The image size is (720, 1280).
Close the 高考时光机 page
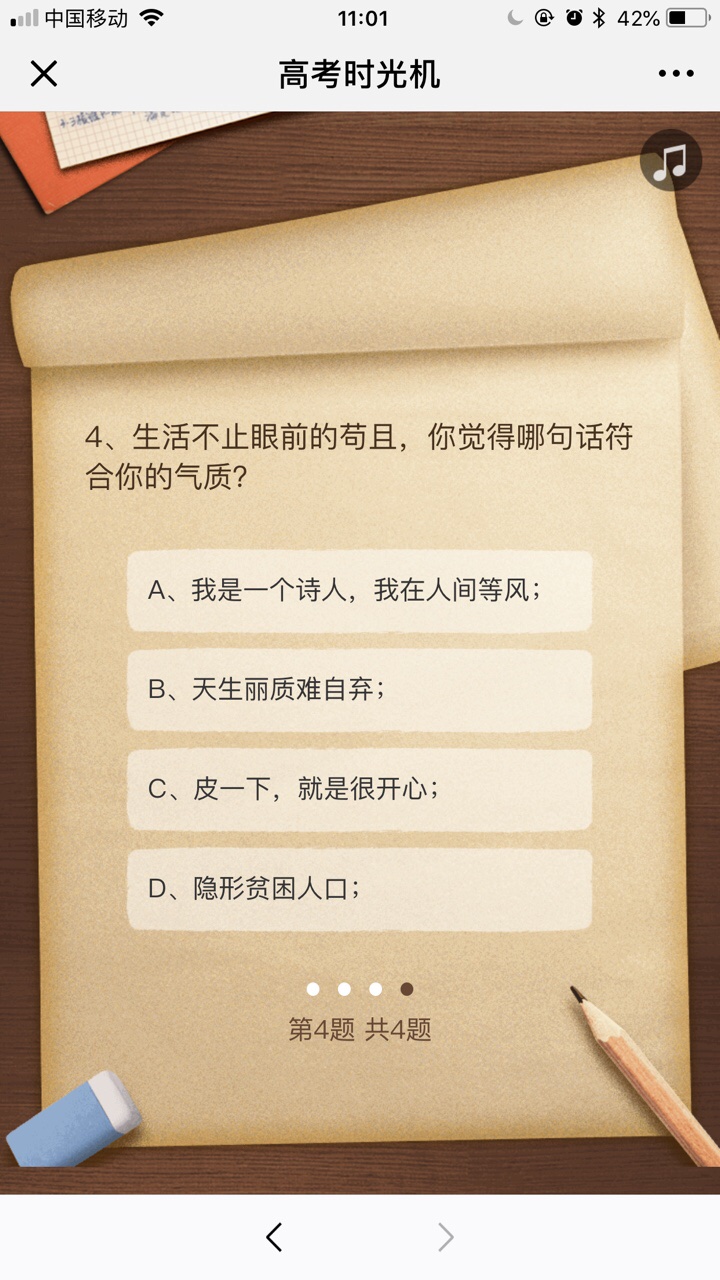pos(44,73)
